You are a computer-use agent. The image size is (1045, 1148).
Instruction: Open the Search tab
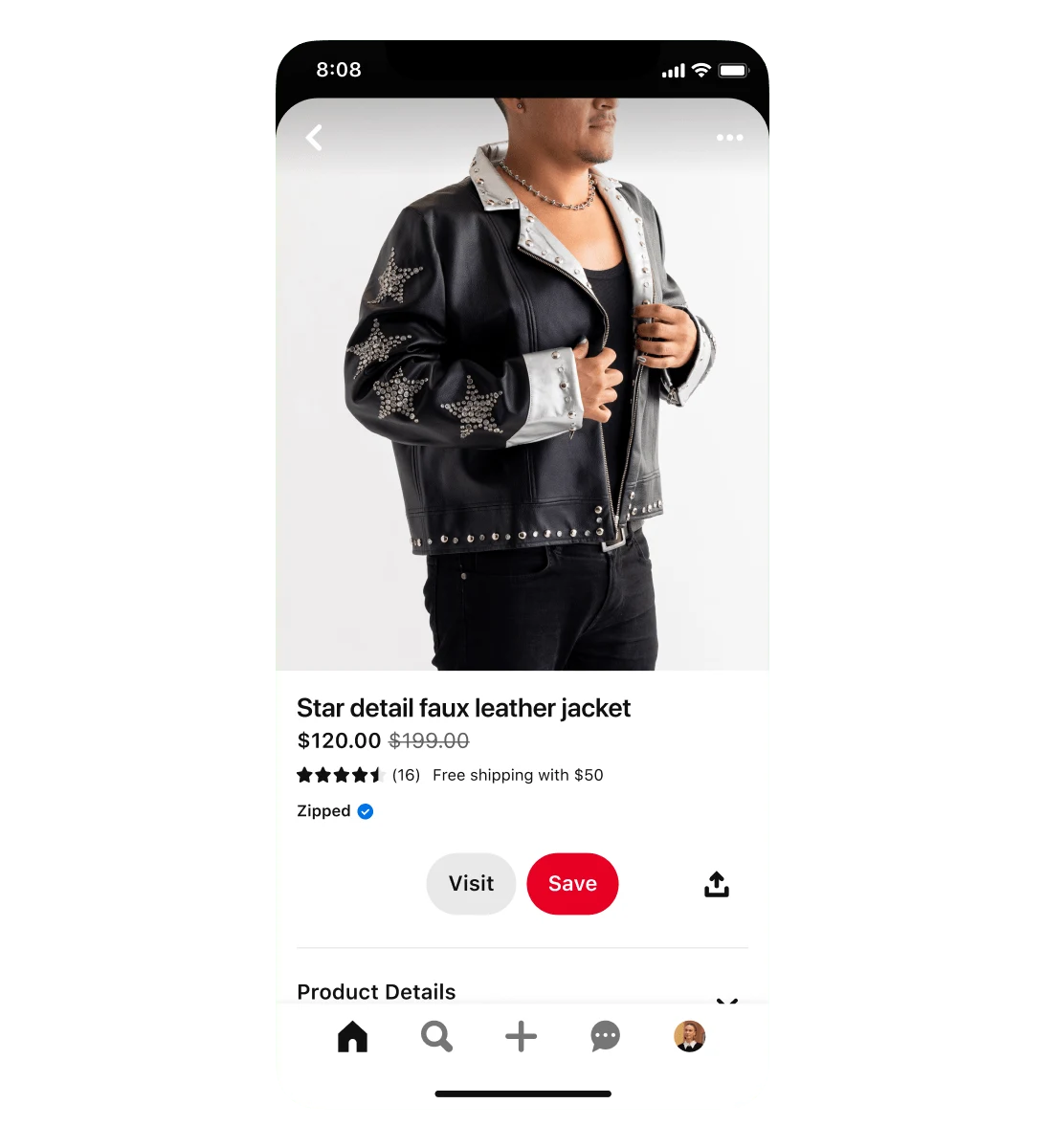click(436, 1036)
